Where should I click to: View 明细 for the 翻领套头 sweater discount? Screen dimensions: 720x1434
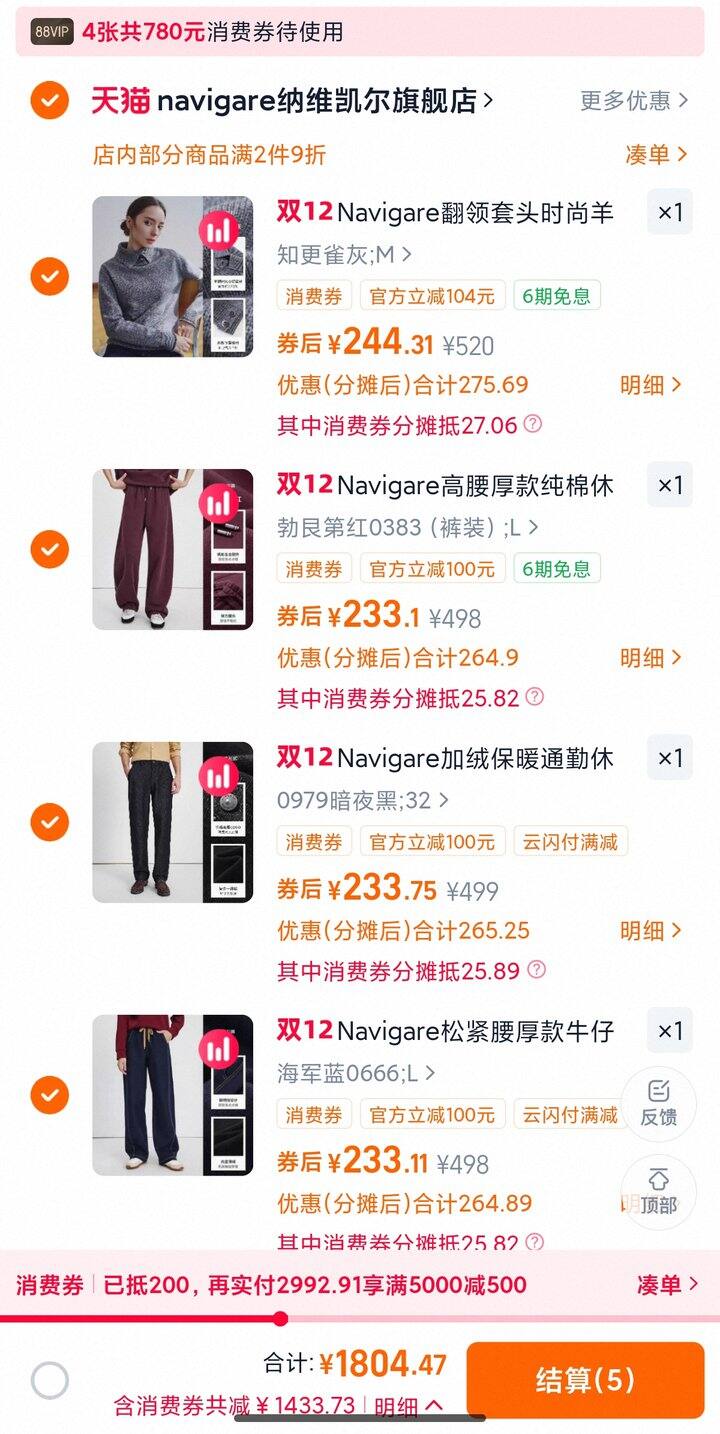650,385
